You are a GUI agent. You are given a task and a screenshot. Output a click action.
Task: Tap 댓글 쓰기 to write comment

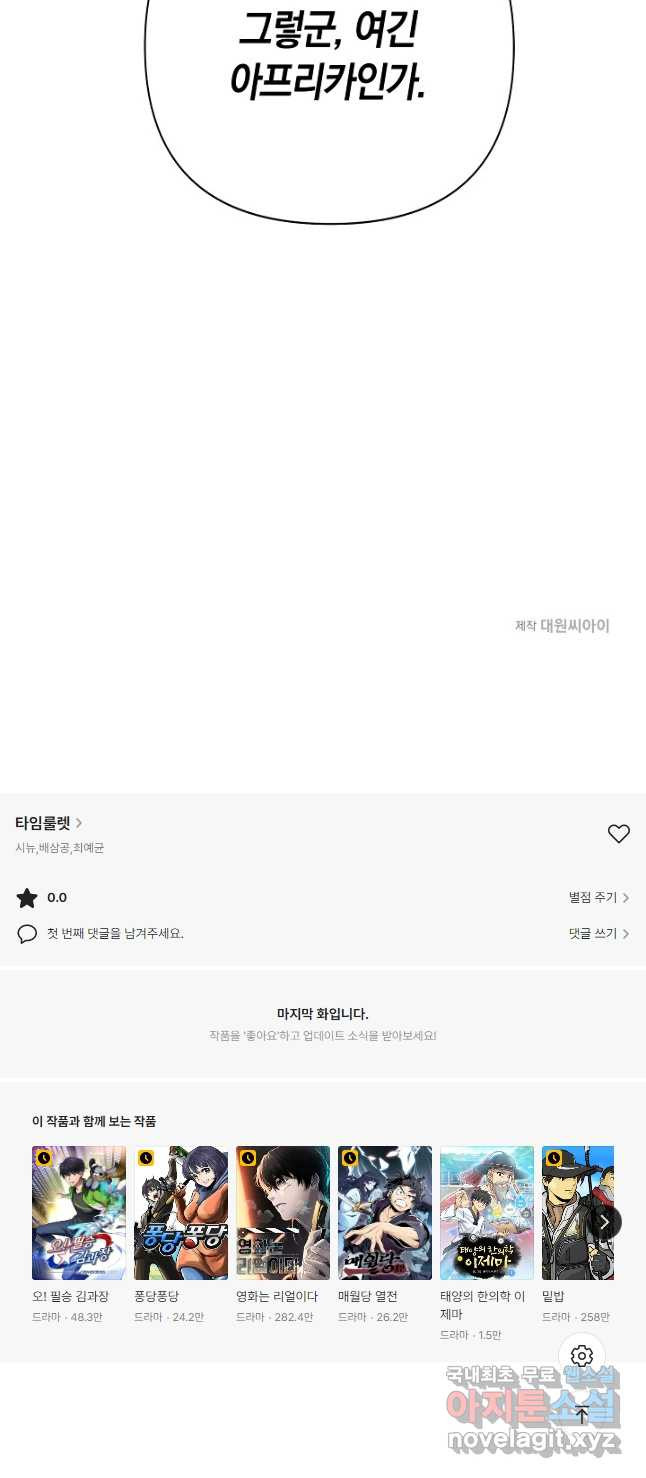(598, 934)
